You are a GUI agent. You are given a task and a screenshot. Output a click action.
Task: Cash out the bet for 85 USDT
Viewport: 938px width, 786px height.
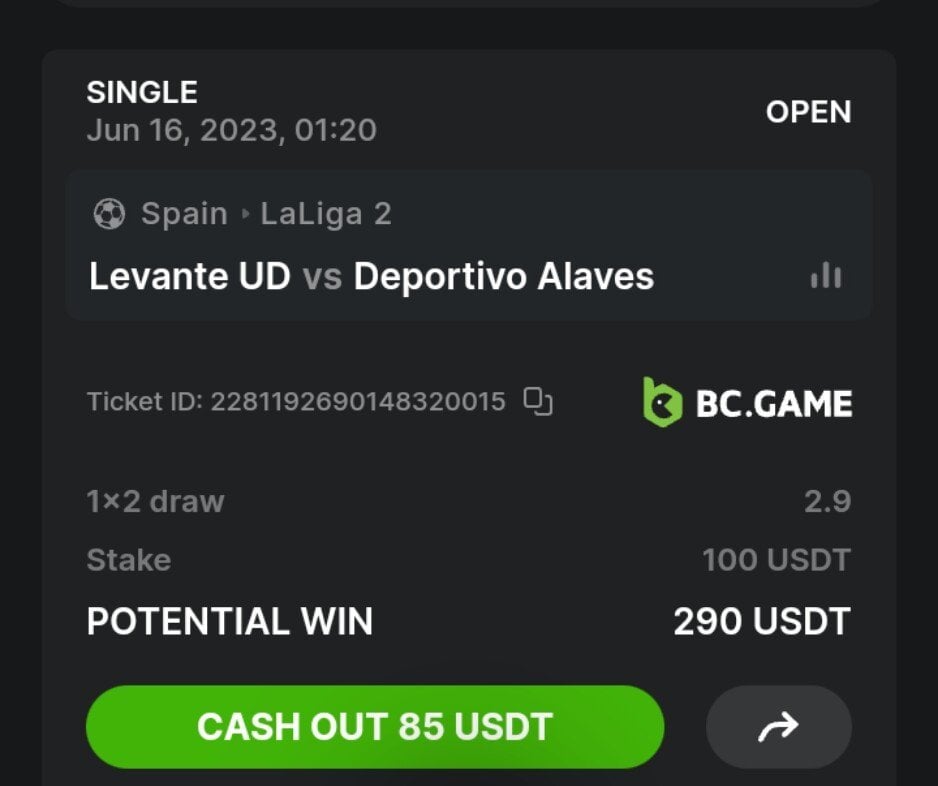pyautogui.click(x=375, y=727)
